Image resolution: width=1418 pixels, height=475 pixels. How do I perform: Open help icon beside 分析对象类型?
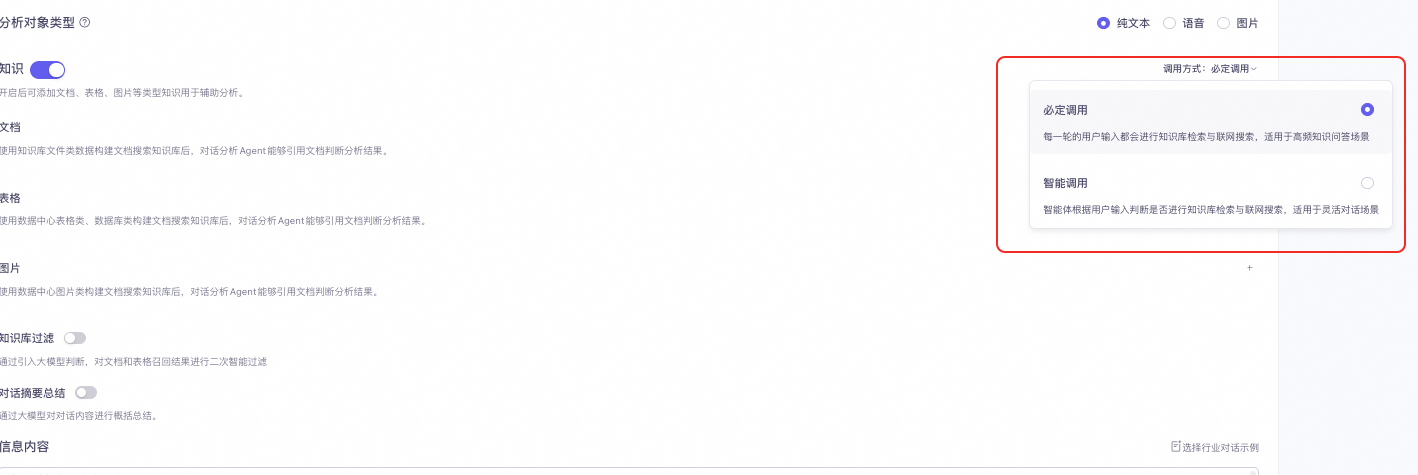pyautogui.click(x=85, y=22)
